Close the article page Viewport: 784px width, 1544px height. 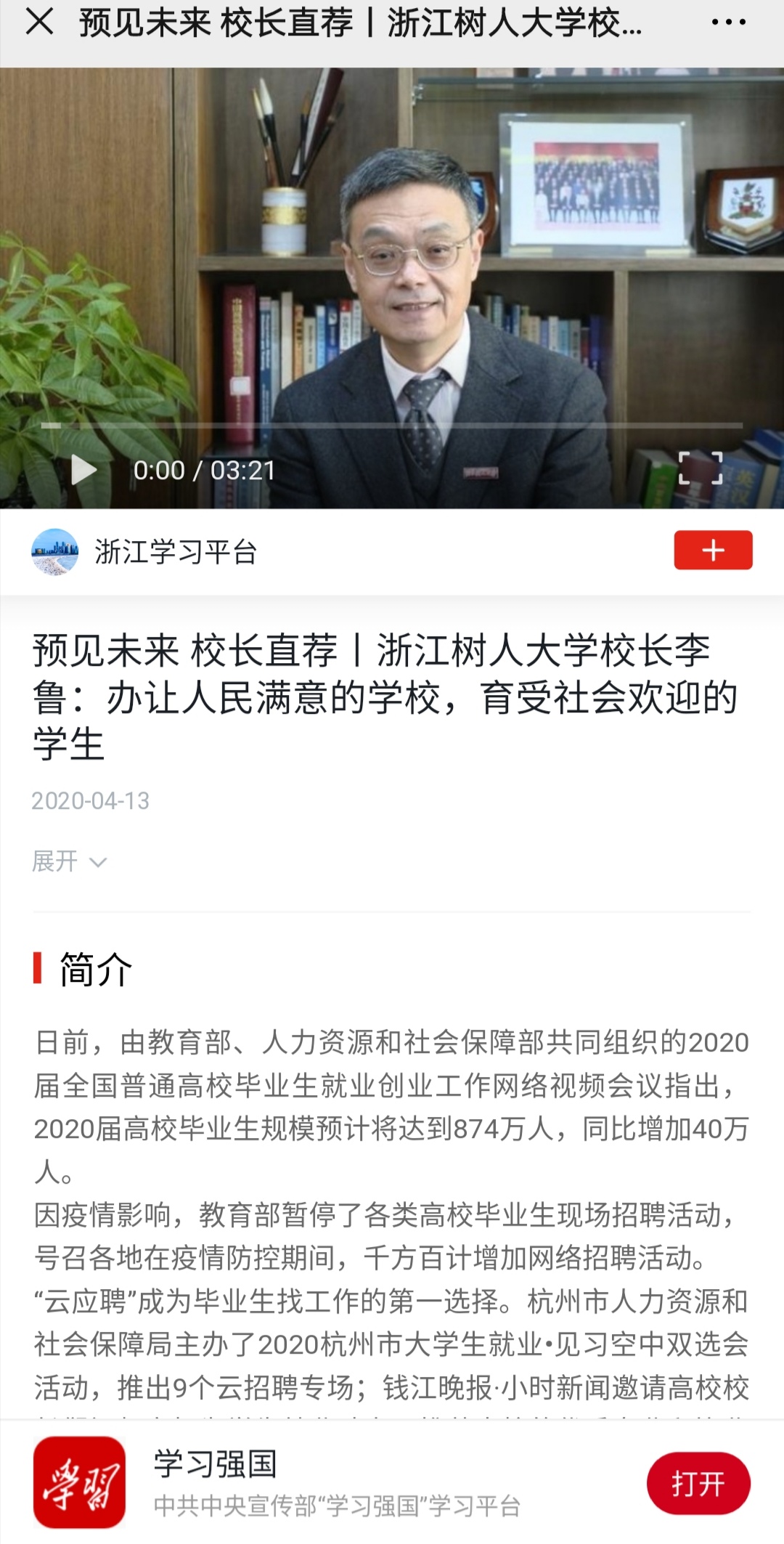tap(39, 22)
